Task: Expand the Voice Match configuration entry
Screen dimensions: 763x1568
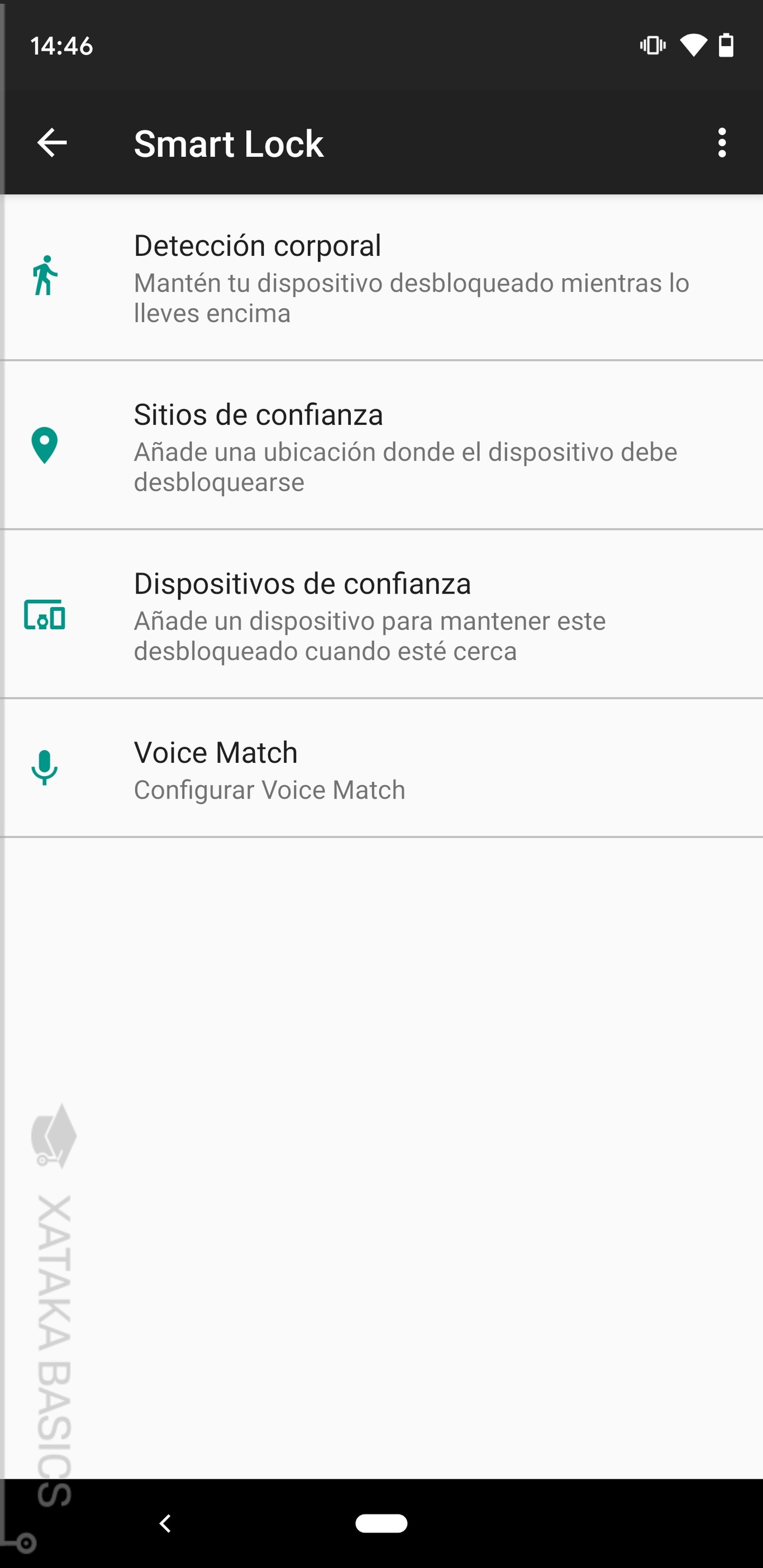Action: (381, 768)
